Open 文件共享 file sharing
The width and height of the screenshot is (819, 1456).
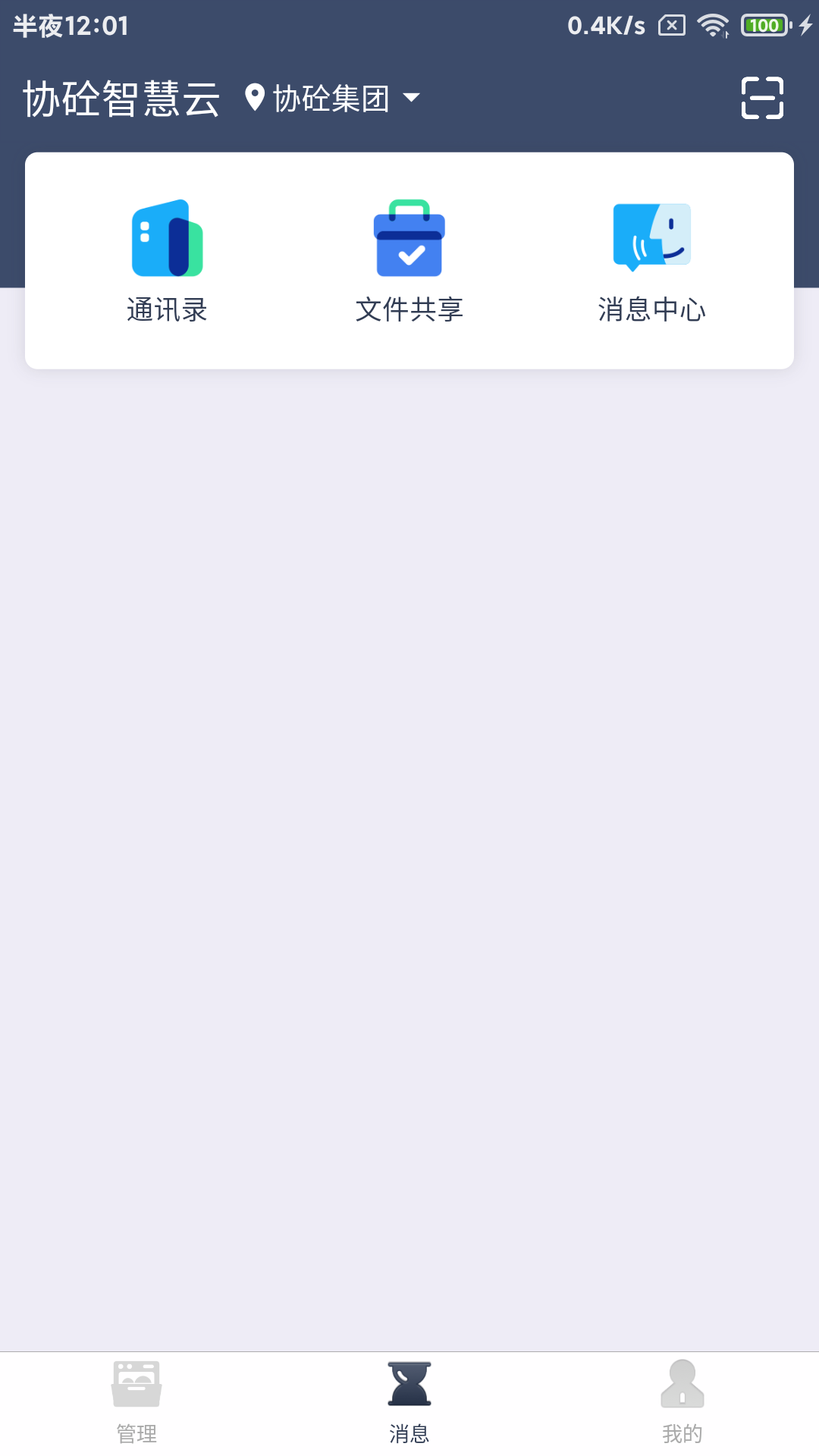coord(409,260)
